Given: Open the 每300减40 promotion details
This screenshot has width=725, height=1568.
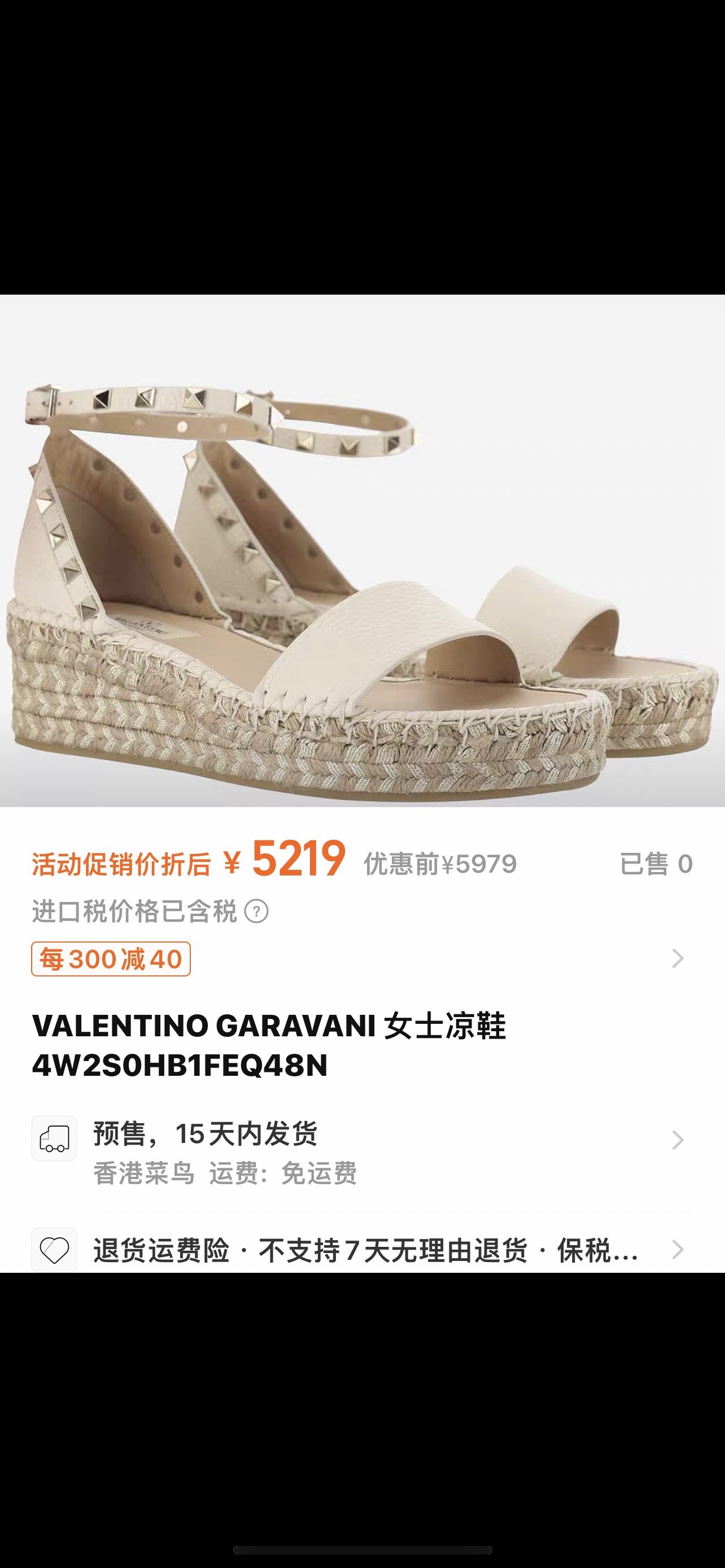Looking at the screenshot, I should coord(112,960).
